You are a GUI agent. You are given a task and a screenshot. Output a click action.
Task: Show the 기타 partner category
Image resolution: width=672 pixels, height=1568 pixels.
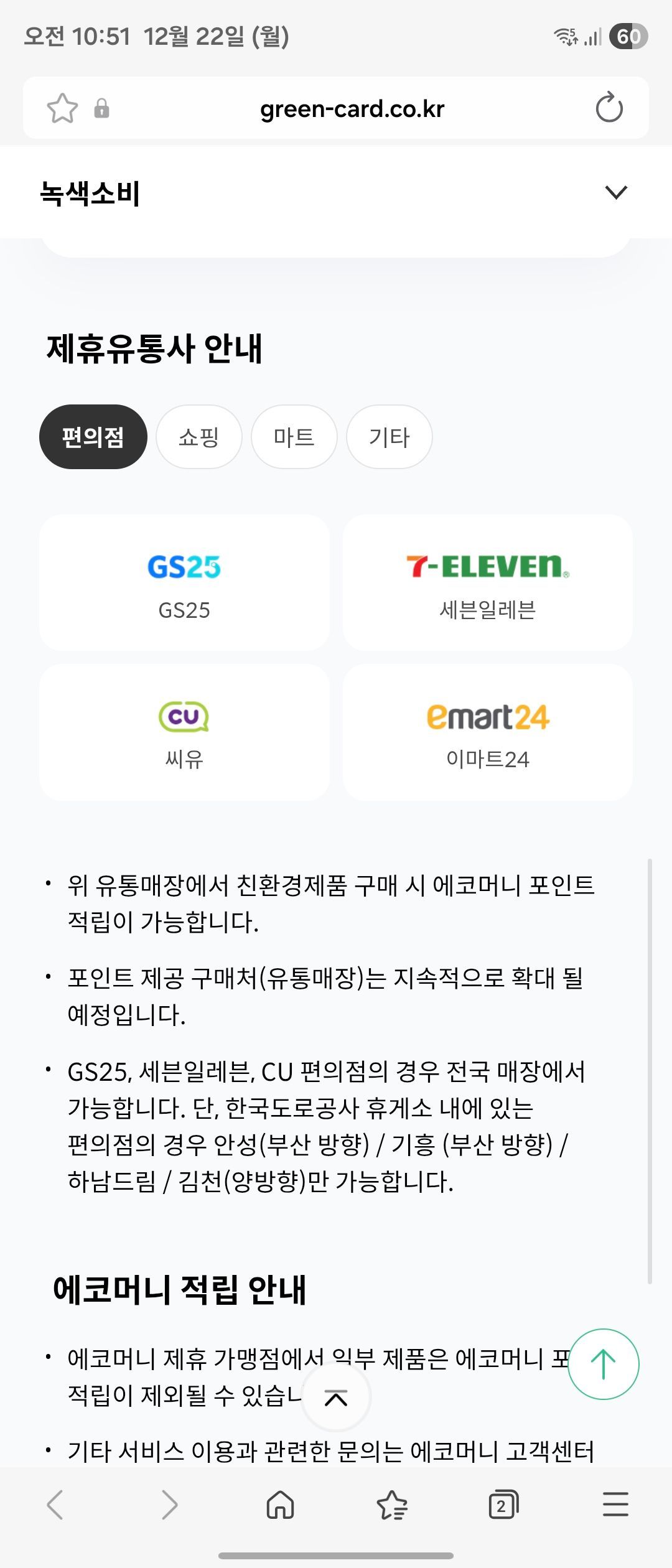(389, 437)
